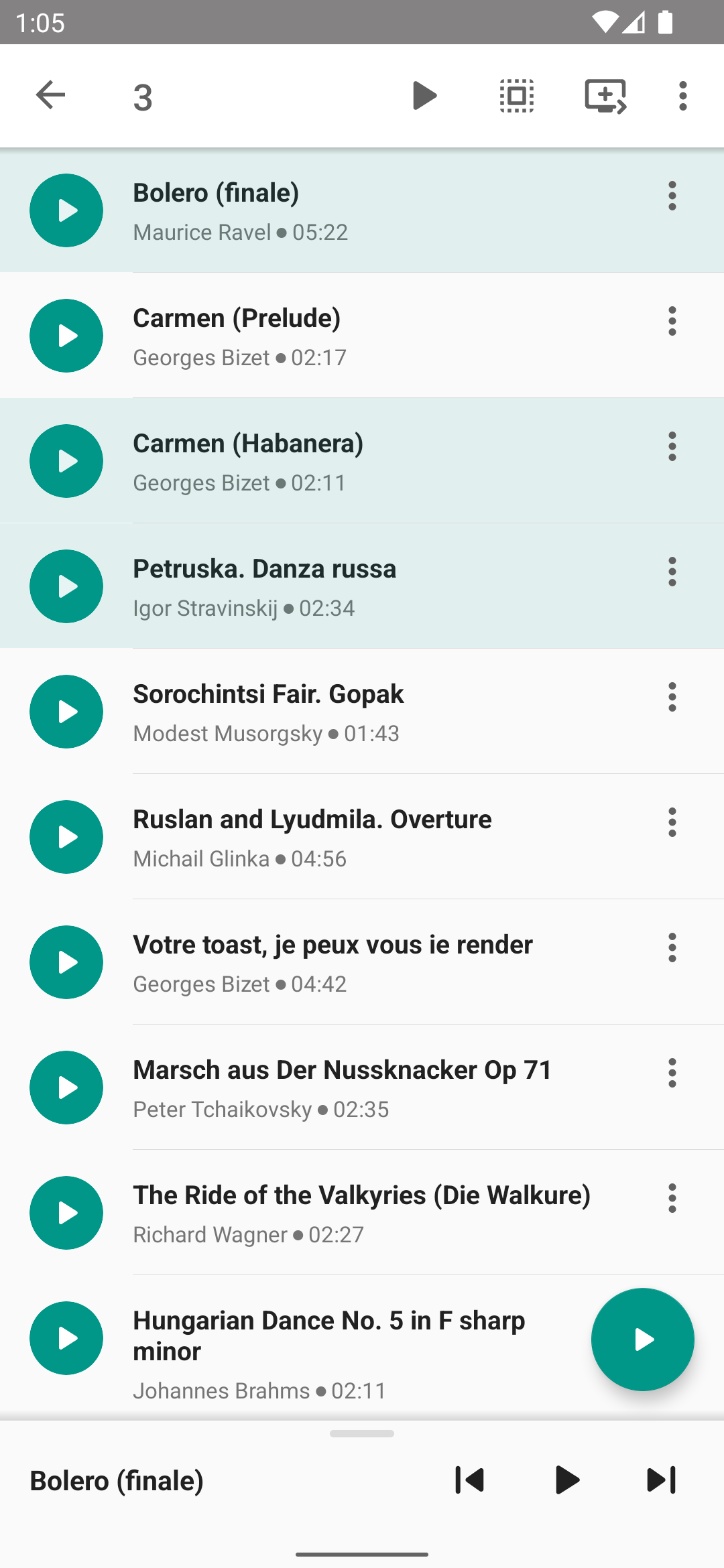
Task: Play Sorochintsi Fair. Gopak
Action: [66, 712]
